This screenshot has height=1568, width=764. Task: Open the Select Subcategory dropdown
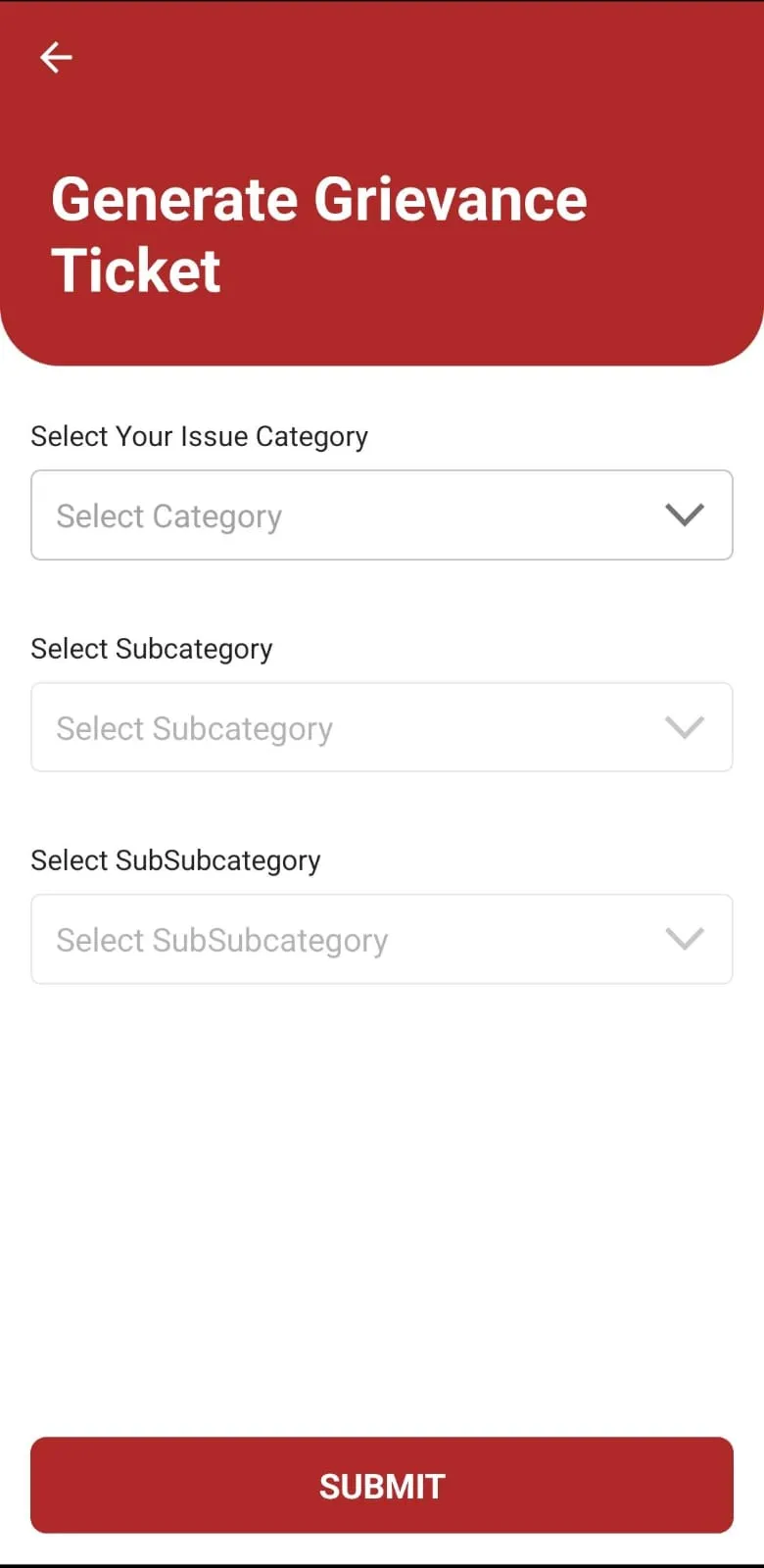(381, 727)
